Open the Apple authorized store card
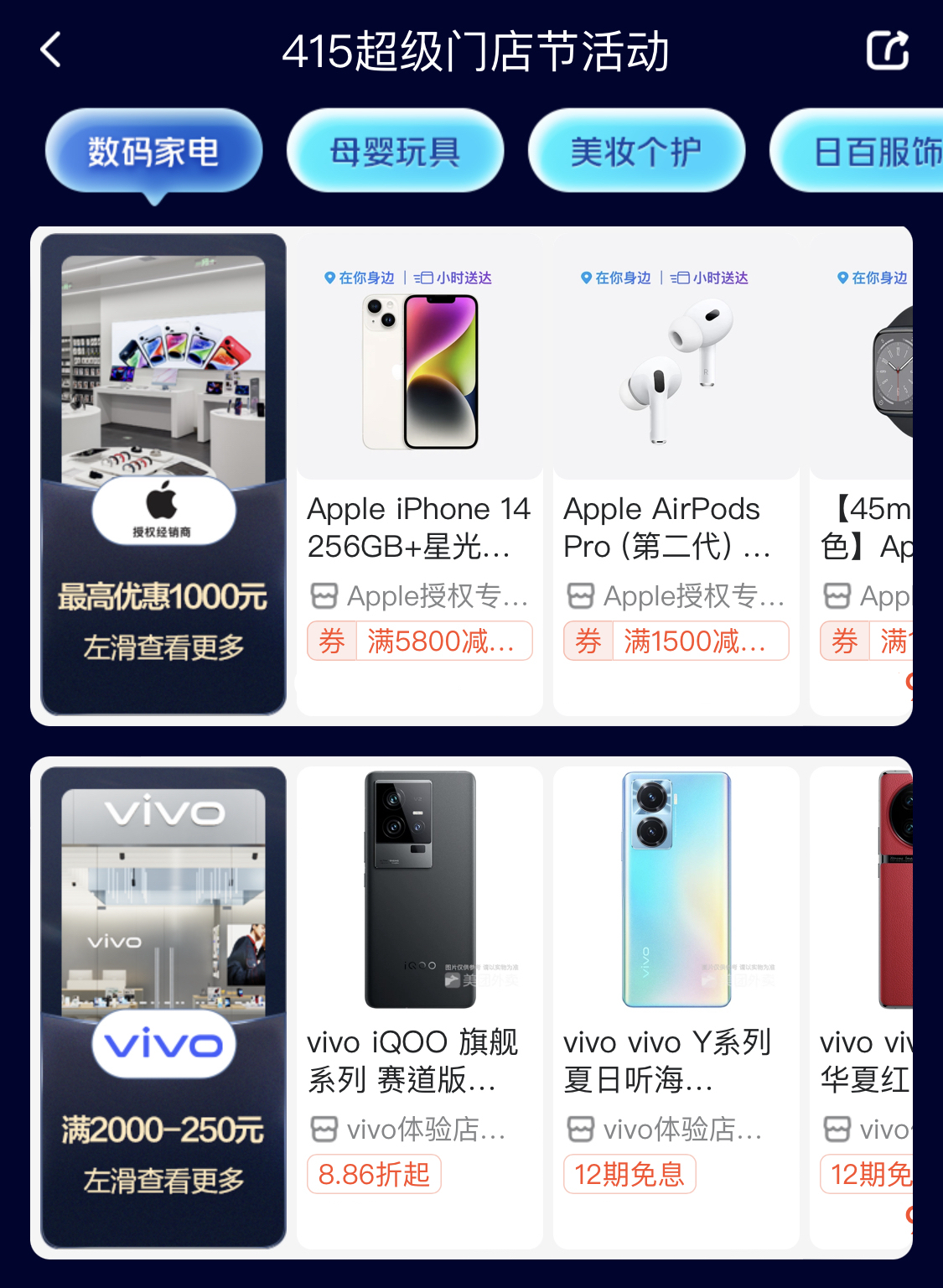This screenshot has width=943, height=1288. (x=163, y=474)
